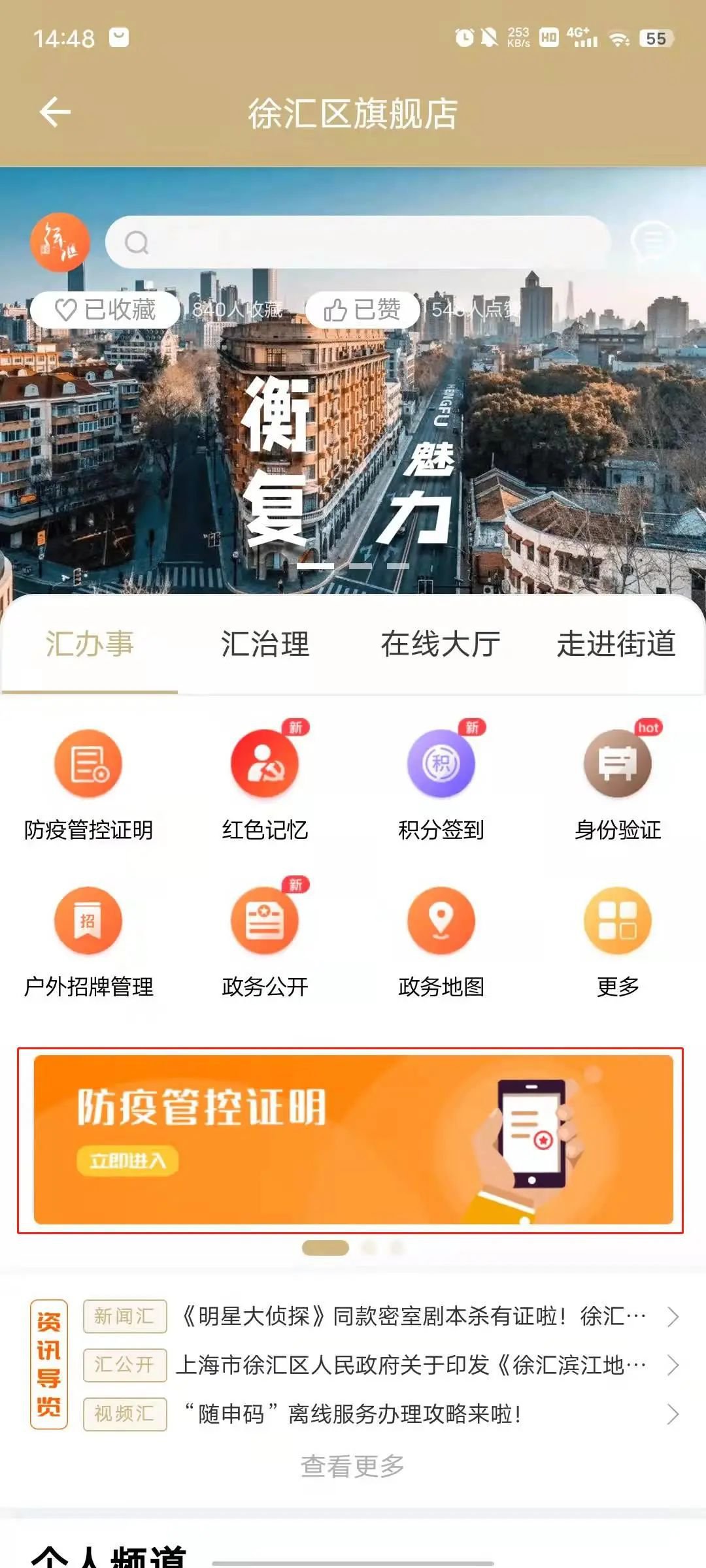Tap 查看更多 under the news list

pyautogui.click(x=353, y=1467)
